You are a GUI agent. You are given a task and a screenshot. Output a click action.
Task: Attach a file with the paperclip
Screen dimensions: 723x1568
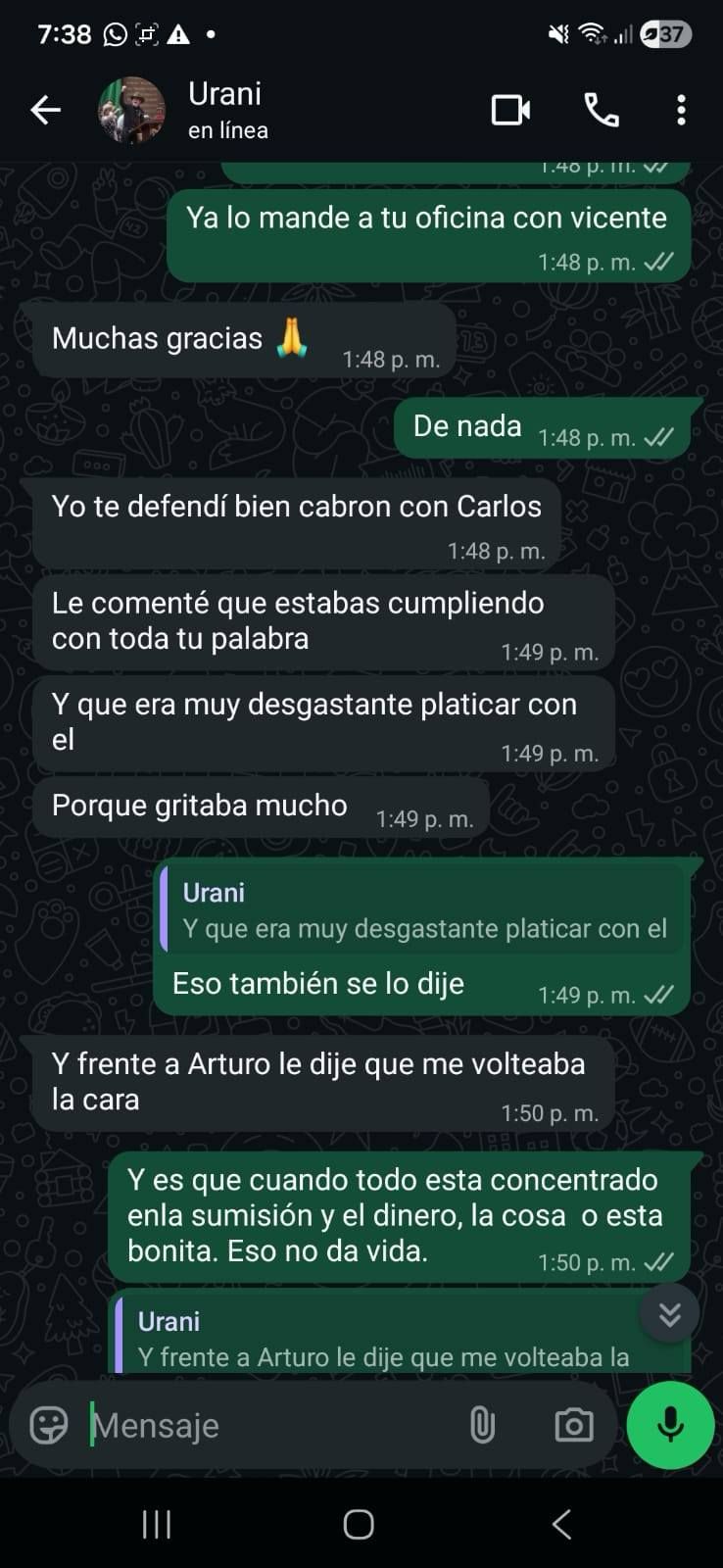point(482,1425)
